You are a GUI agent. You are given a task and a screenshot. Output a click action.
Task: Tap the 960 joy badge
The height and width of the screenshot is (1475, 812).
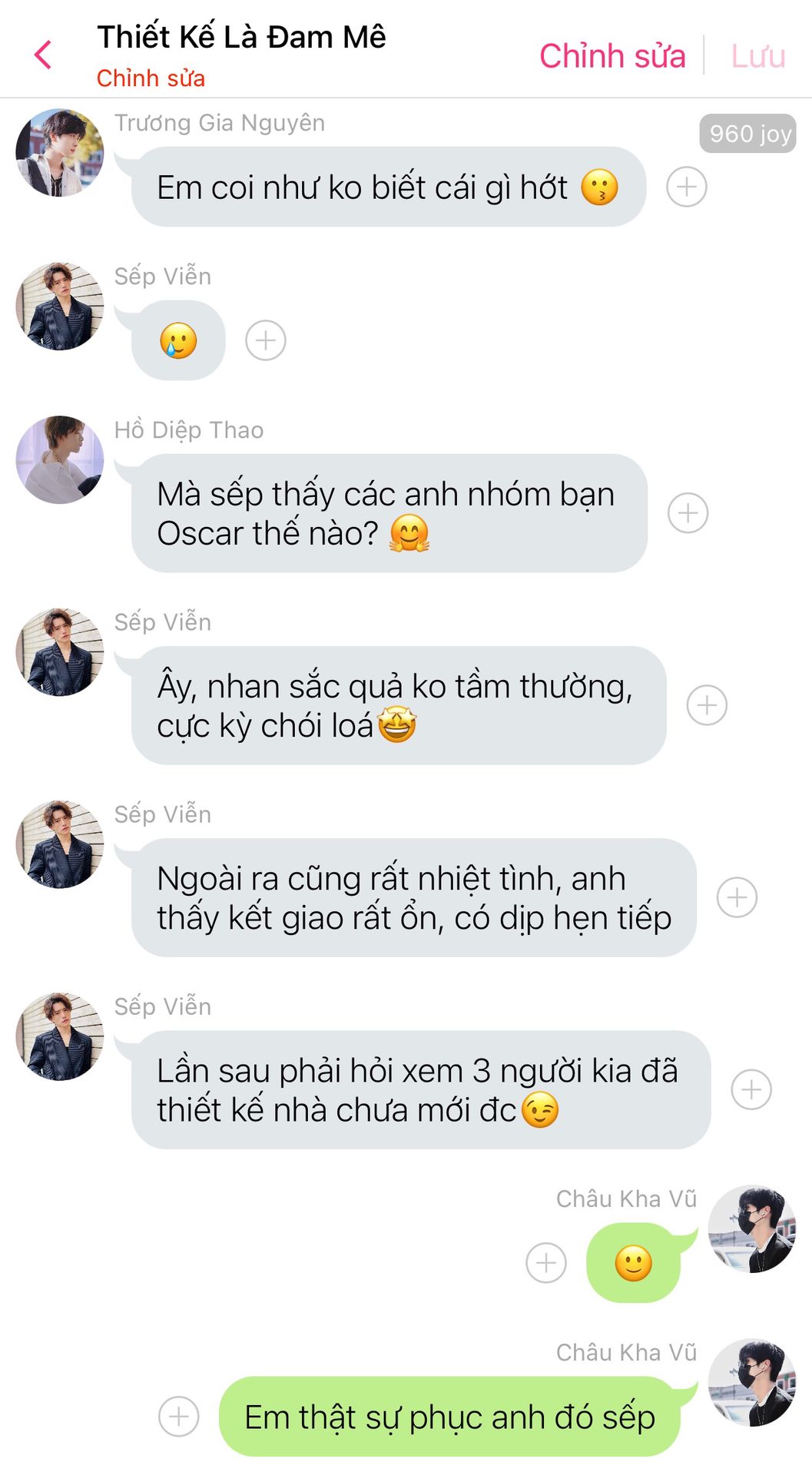(x=747, y=134)
